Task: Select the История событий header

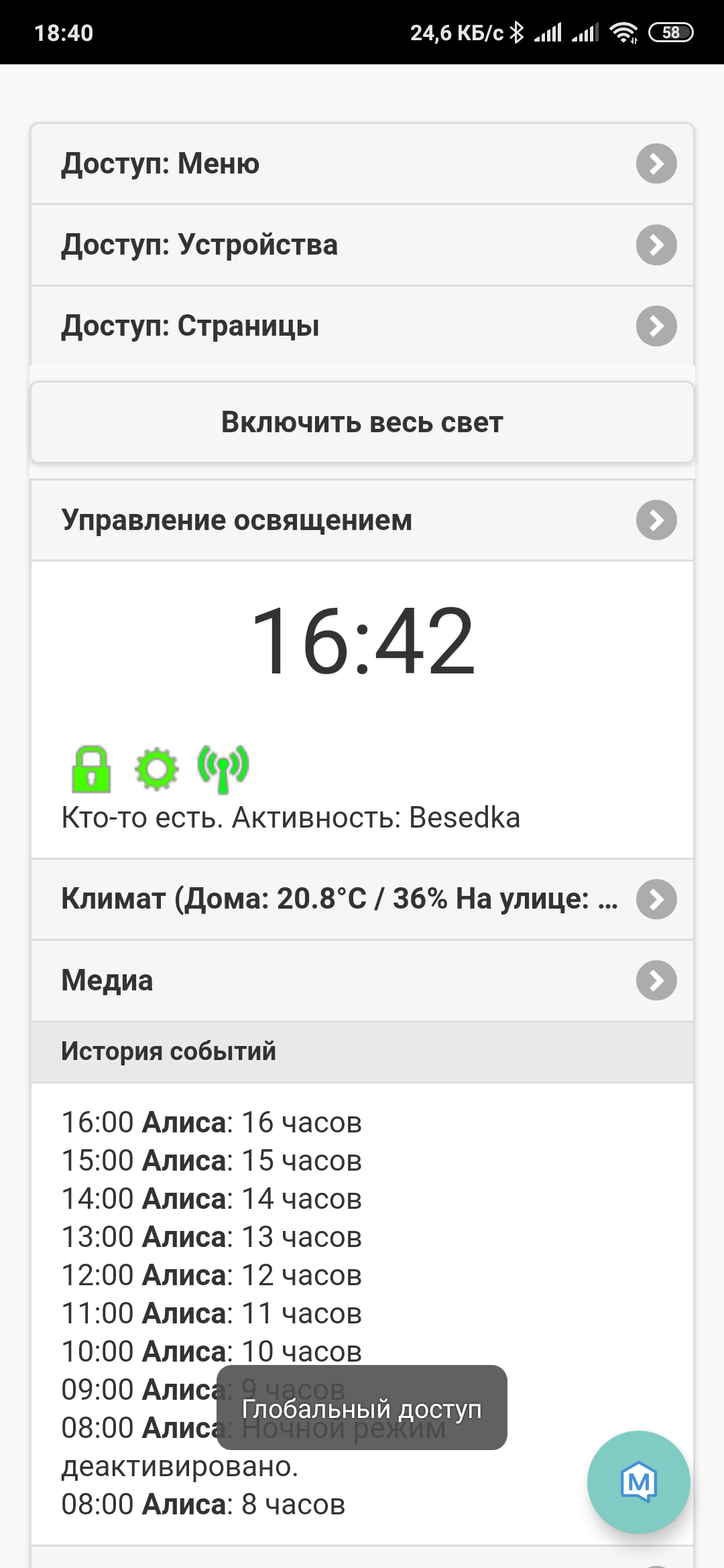Action: pyautogui.click(x=168, y=1051)
